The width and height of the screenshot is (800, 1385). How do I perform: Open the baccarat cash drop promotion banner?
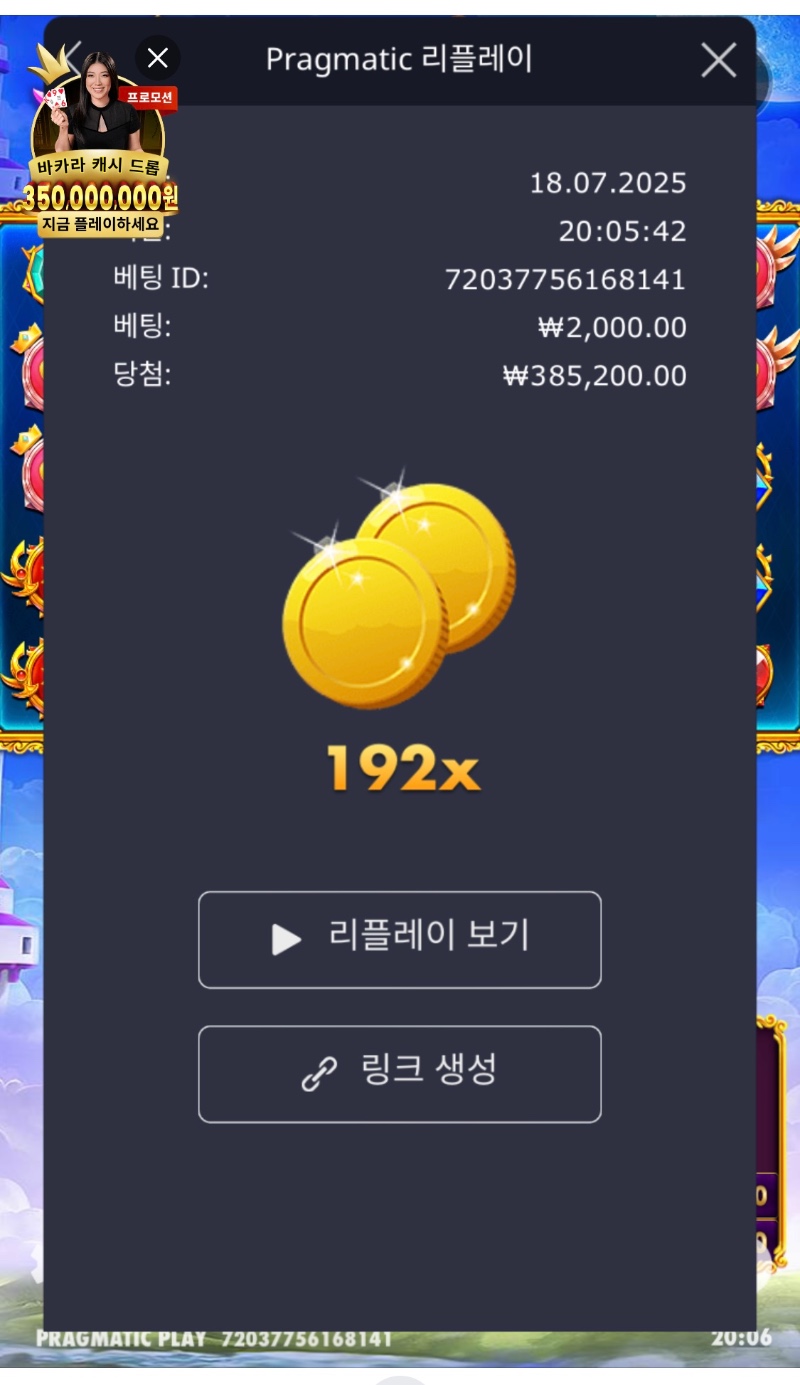tap(100, 160)
